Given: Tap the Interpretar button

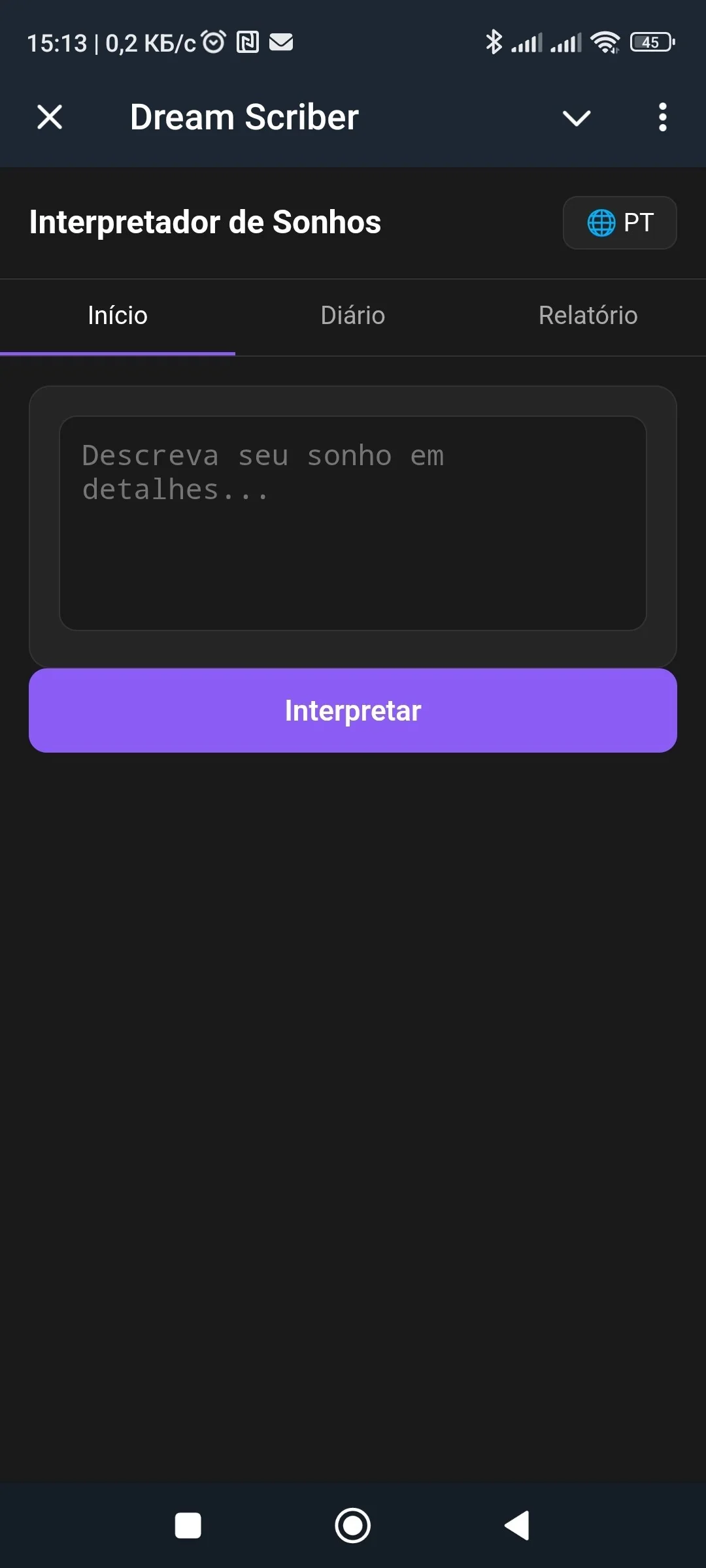Looking at the screenshot, I should (353, 711).
